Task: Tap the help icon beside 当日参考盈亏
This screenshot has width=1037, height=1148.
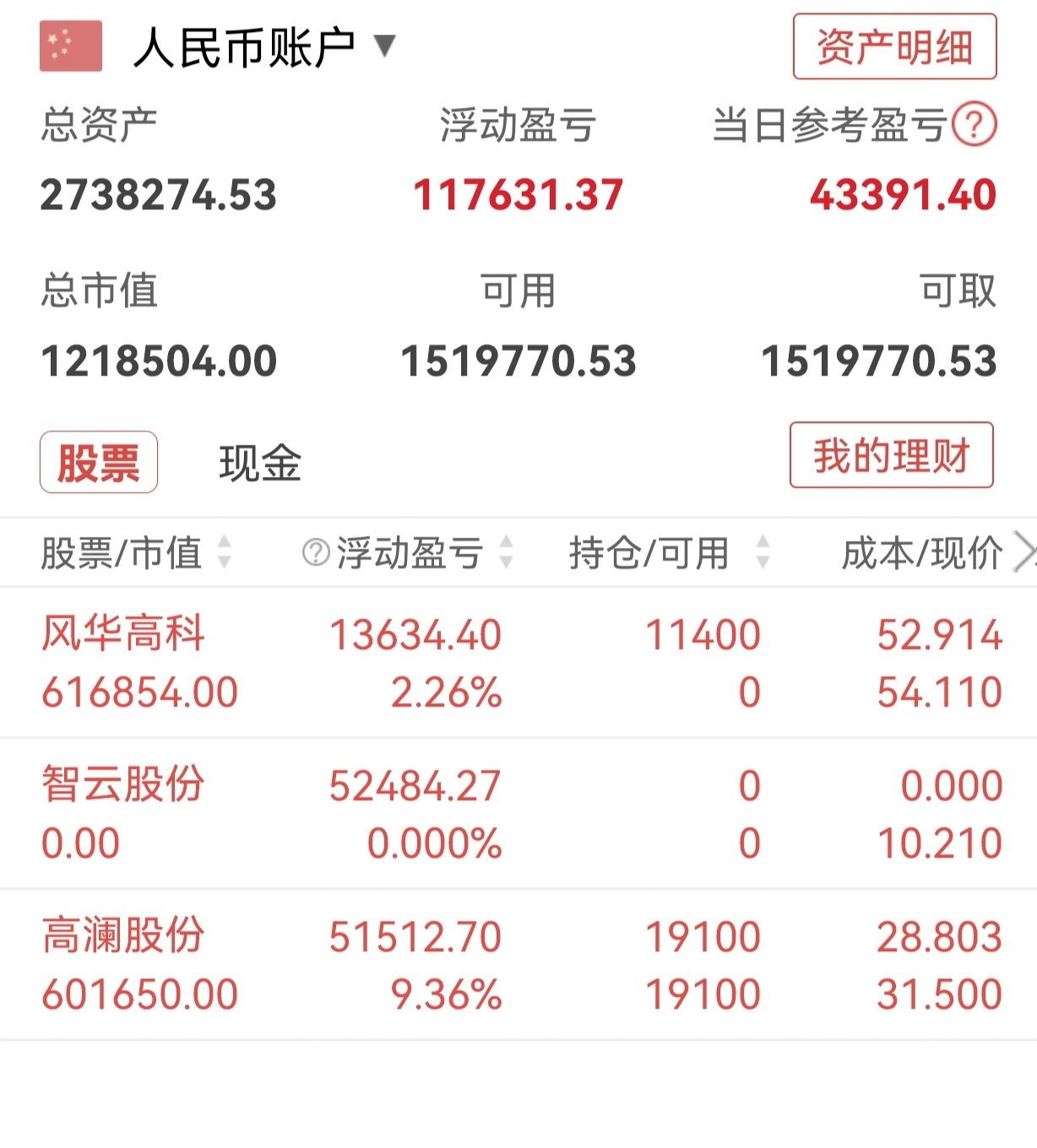Action: [975, 125]
